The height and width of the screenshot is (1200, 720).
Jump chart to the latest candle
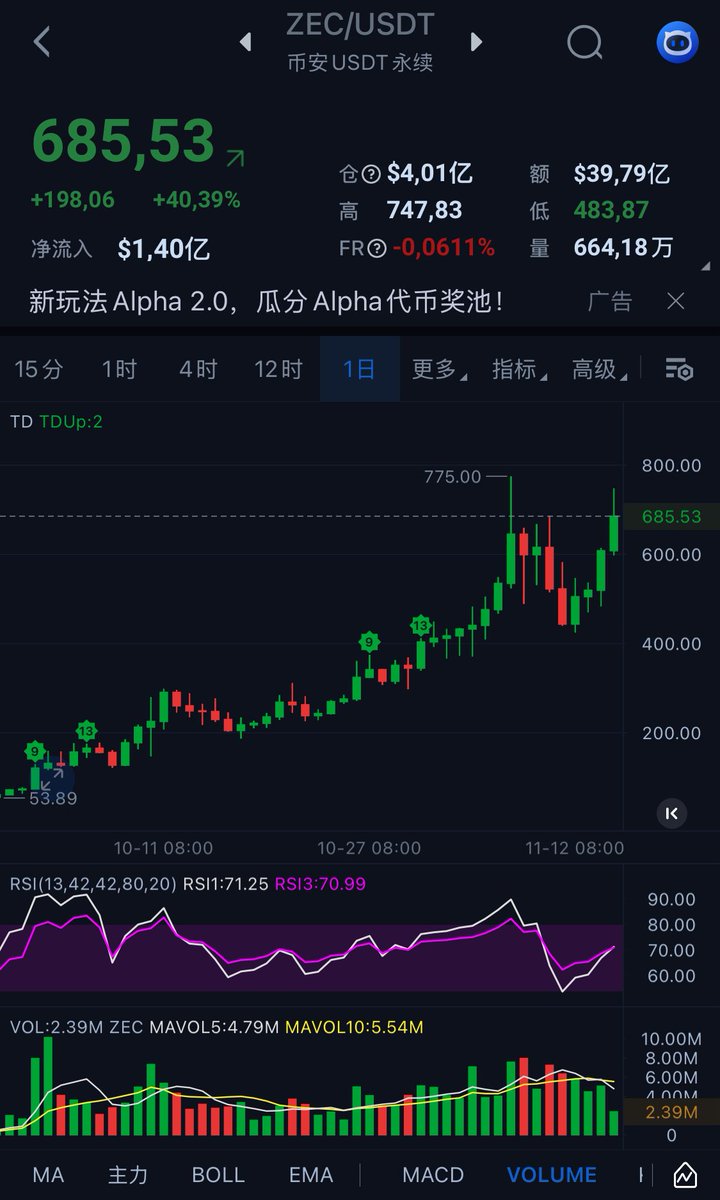[x=672, y=813]
